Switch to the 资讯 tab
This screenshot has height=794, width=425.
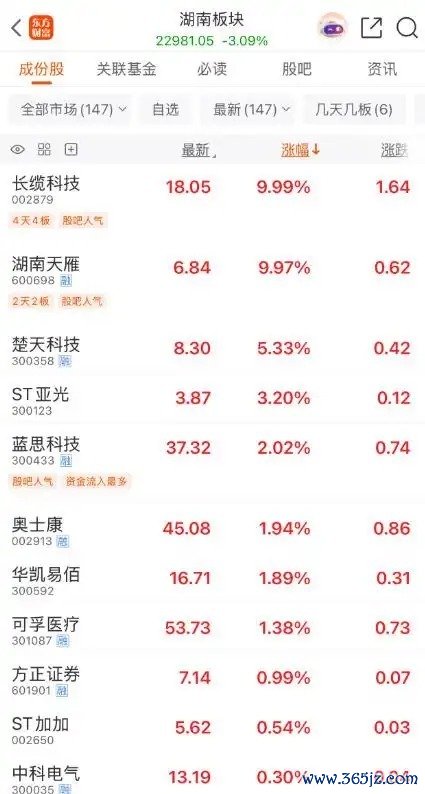tap(382, 69)
